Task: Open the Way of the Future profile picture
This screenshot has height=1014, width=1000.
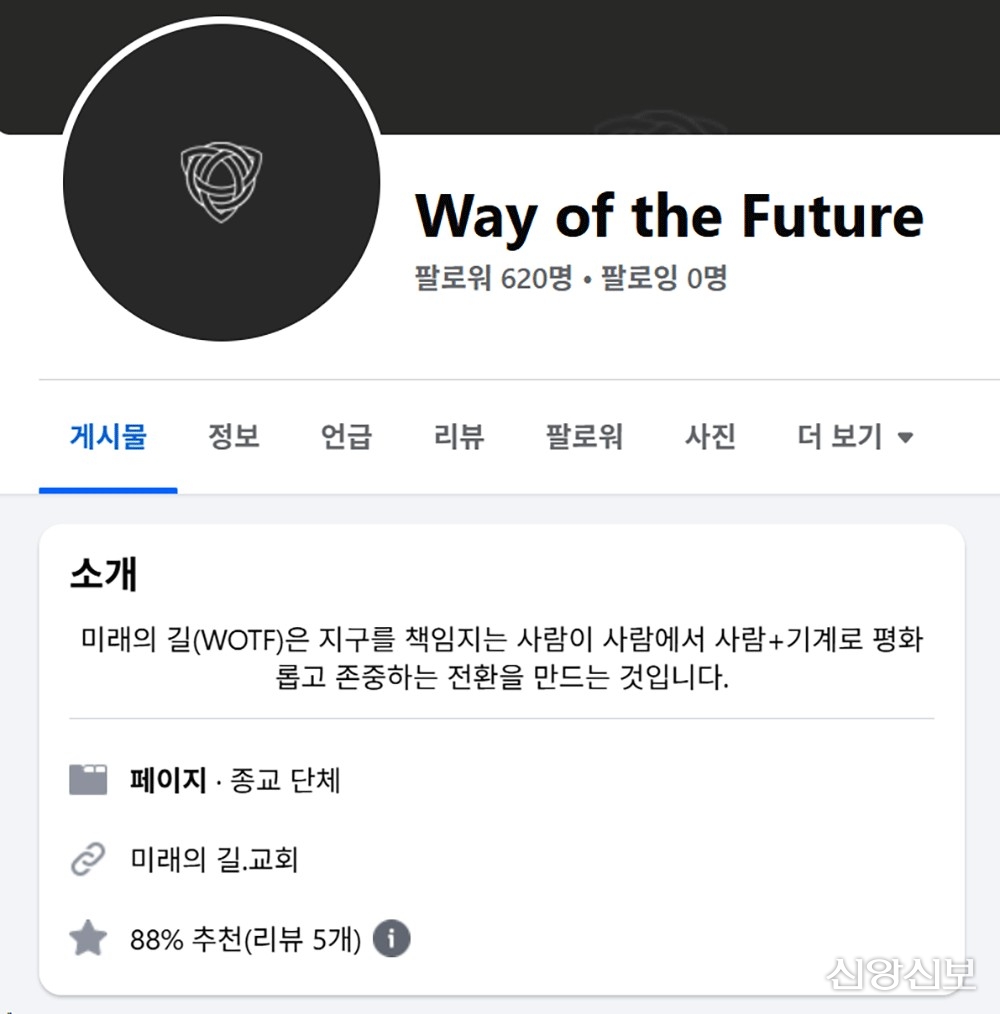Action: [x=221, y=182]
